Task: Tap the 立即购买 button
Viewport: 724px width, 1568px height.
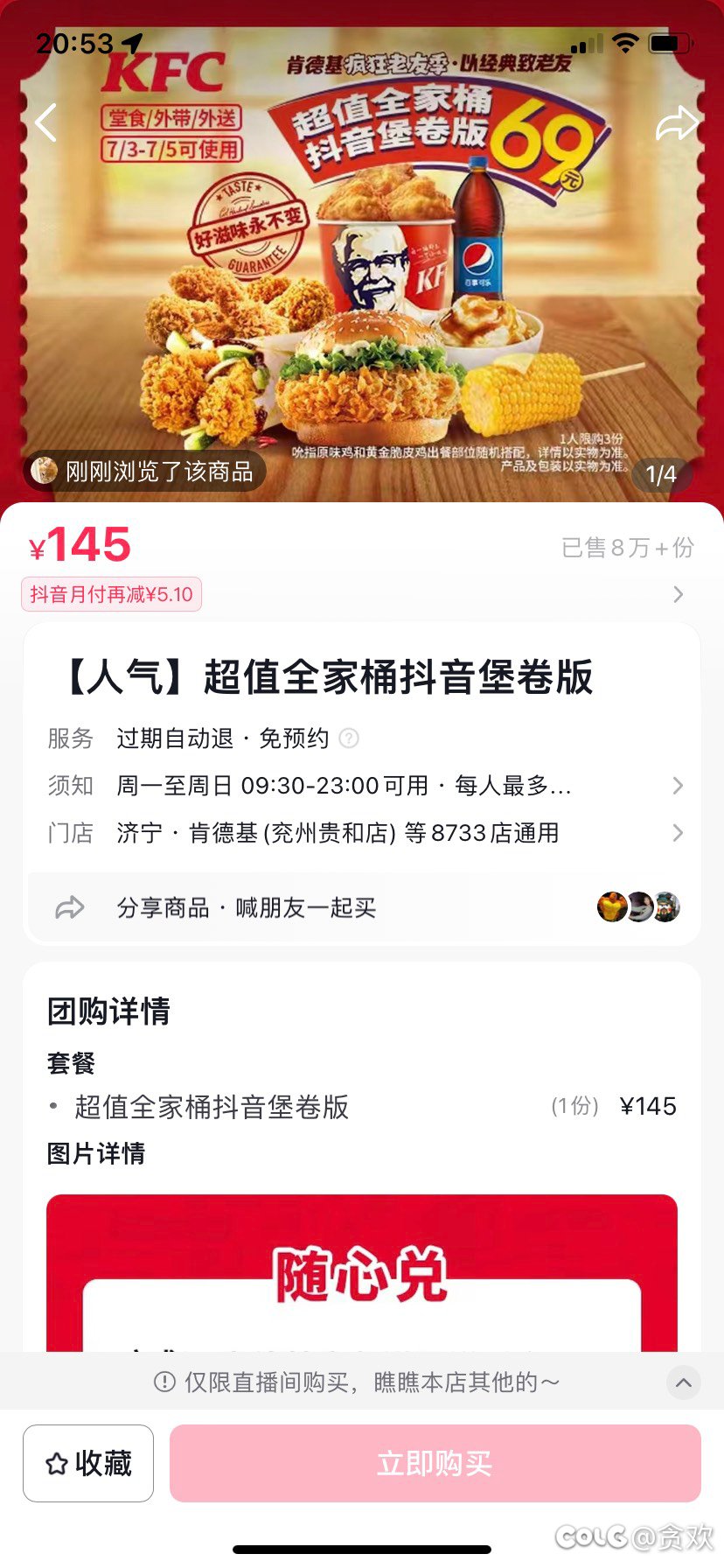Action: tap(435, 1463)
